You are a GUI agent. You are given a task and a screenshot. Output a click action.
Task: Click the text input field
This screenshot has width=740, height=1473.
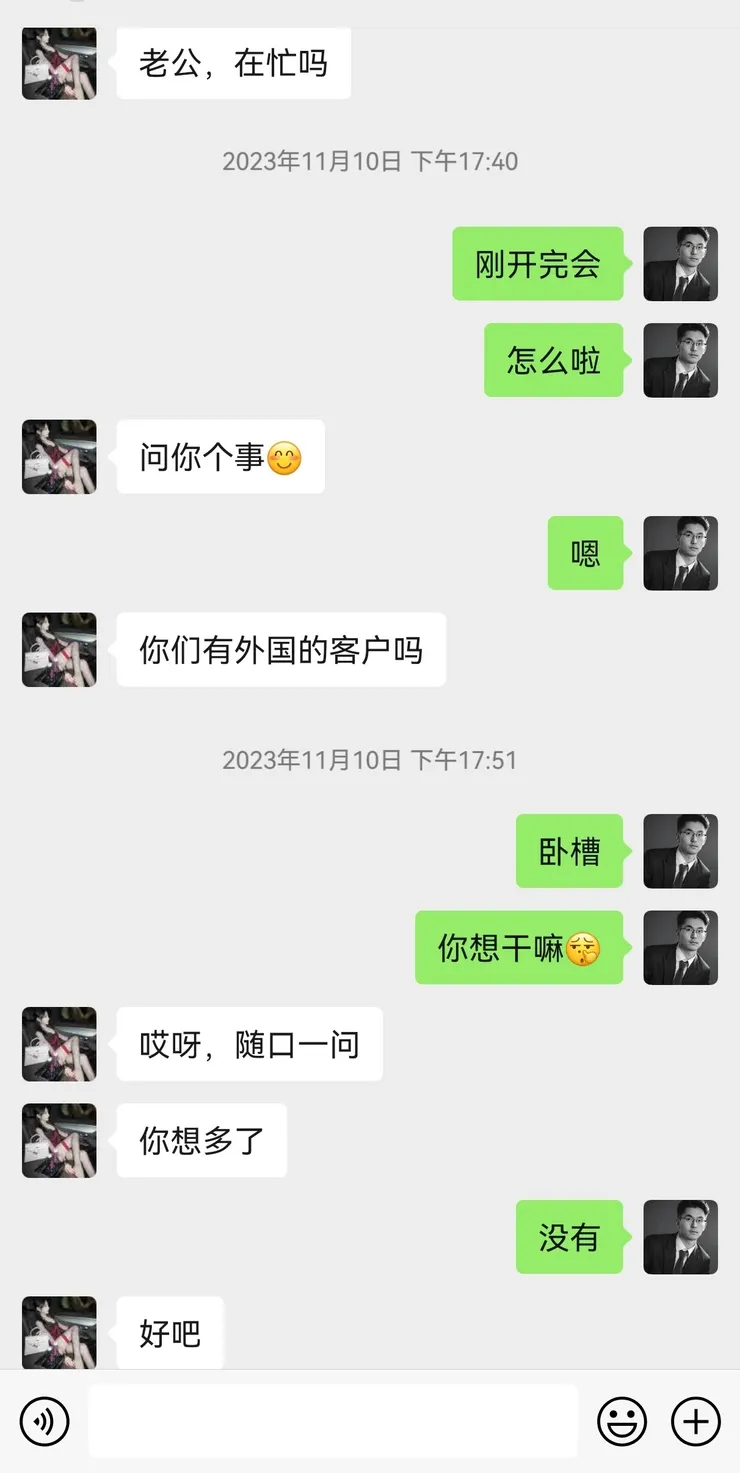(333, 1420)
